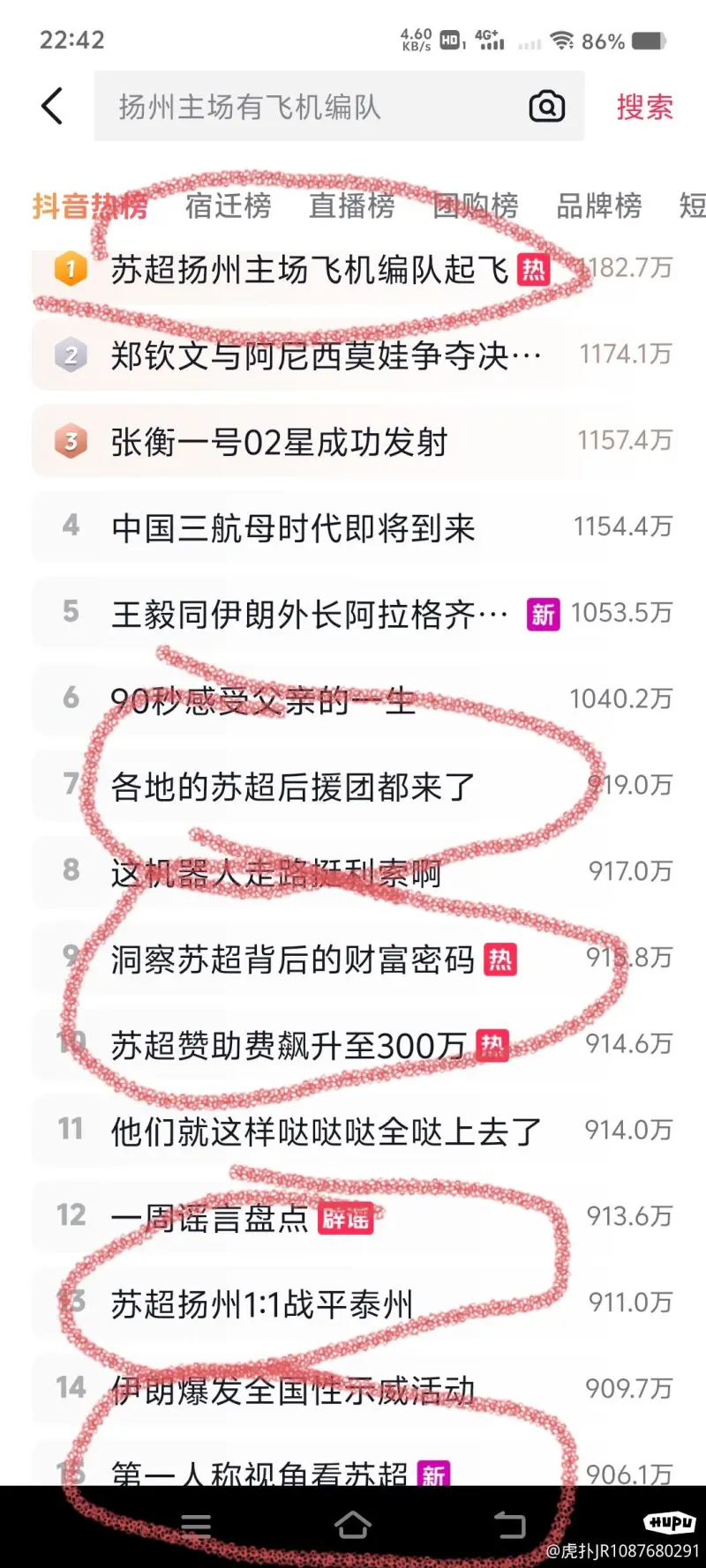706x1568 pixels.
Task: Open 张衡一号02星成功发射
Action: (x=353, y=441)
